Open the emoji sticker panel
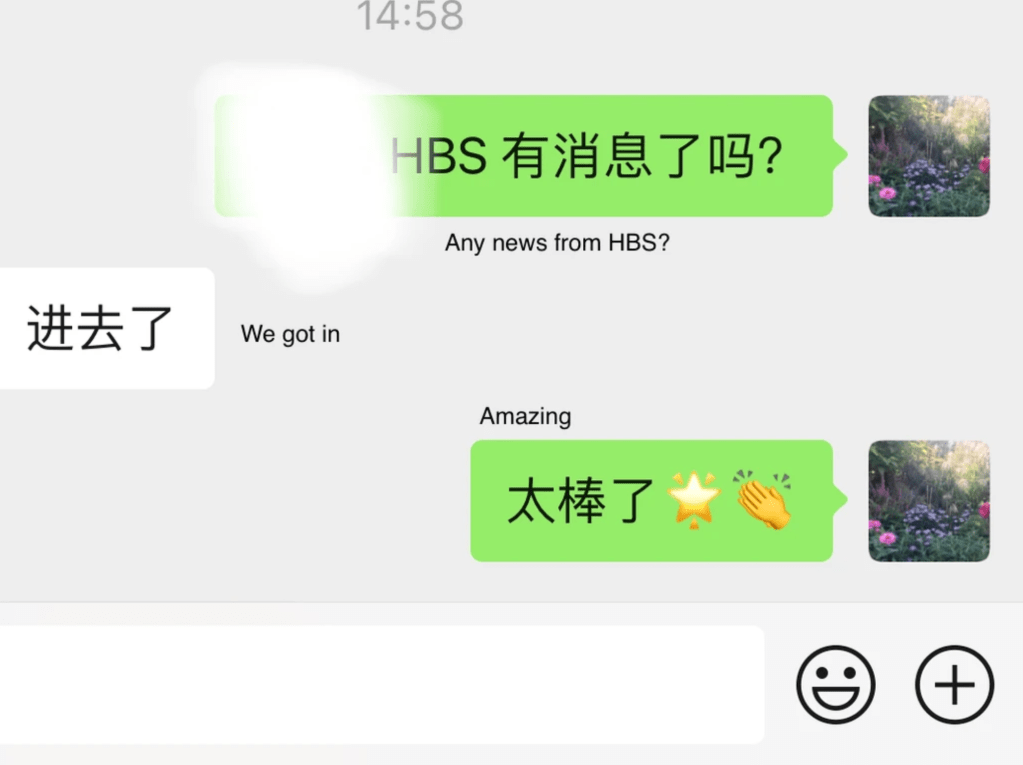This screenshot has width=1023, height=765. point(835,685)
